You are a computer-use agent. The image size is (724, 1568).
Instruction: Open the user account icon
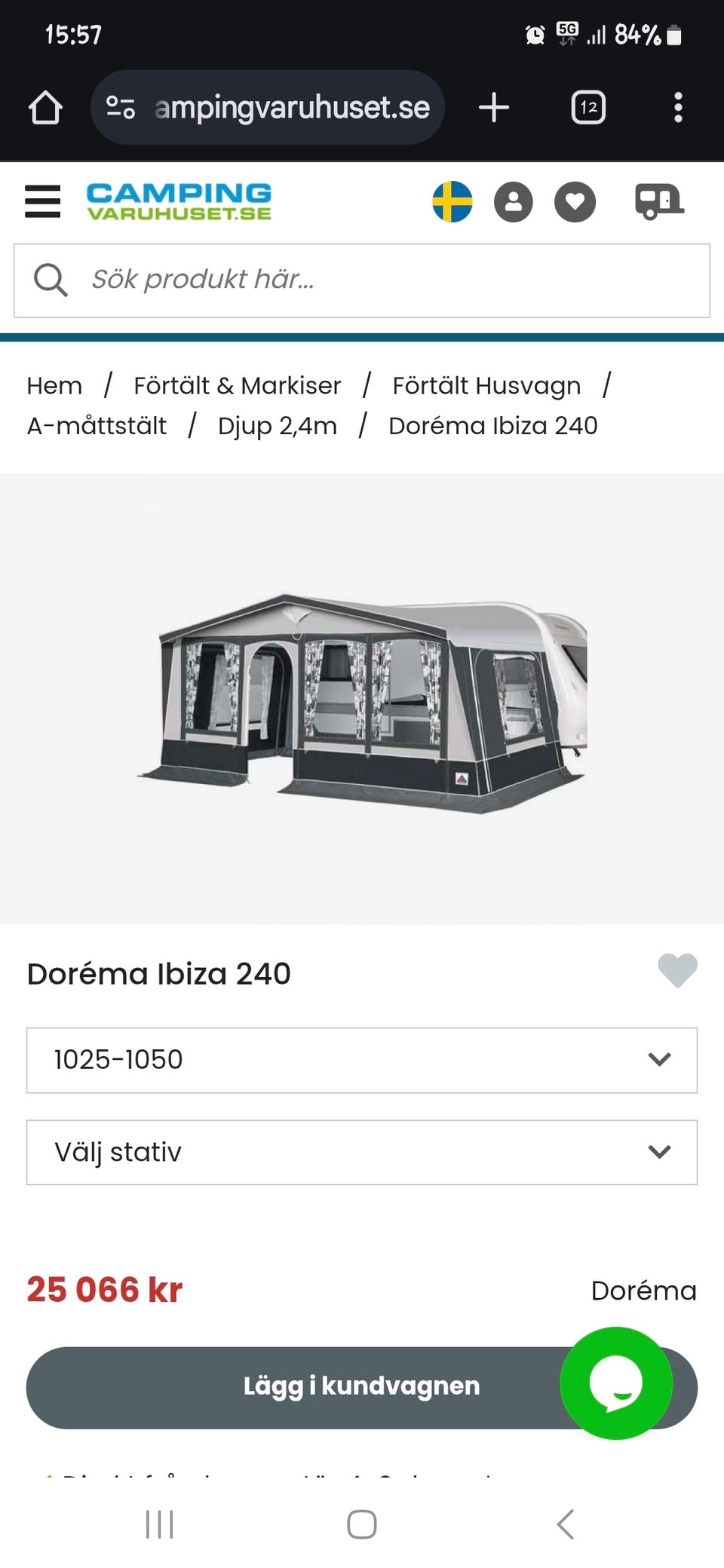pos(514,202)
